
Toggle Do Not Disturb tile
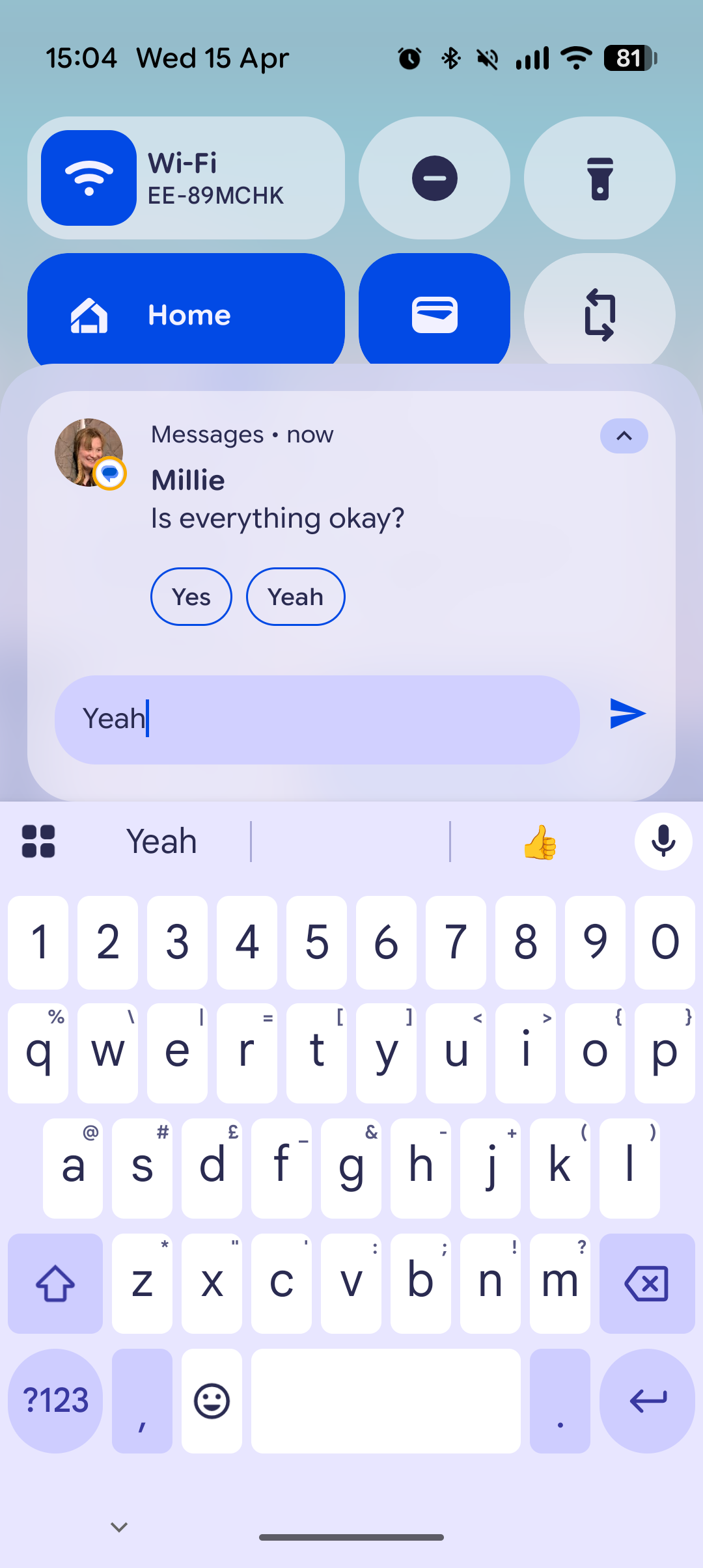click(434, 178)
